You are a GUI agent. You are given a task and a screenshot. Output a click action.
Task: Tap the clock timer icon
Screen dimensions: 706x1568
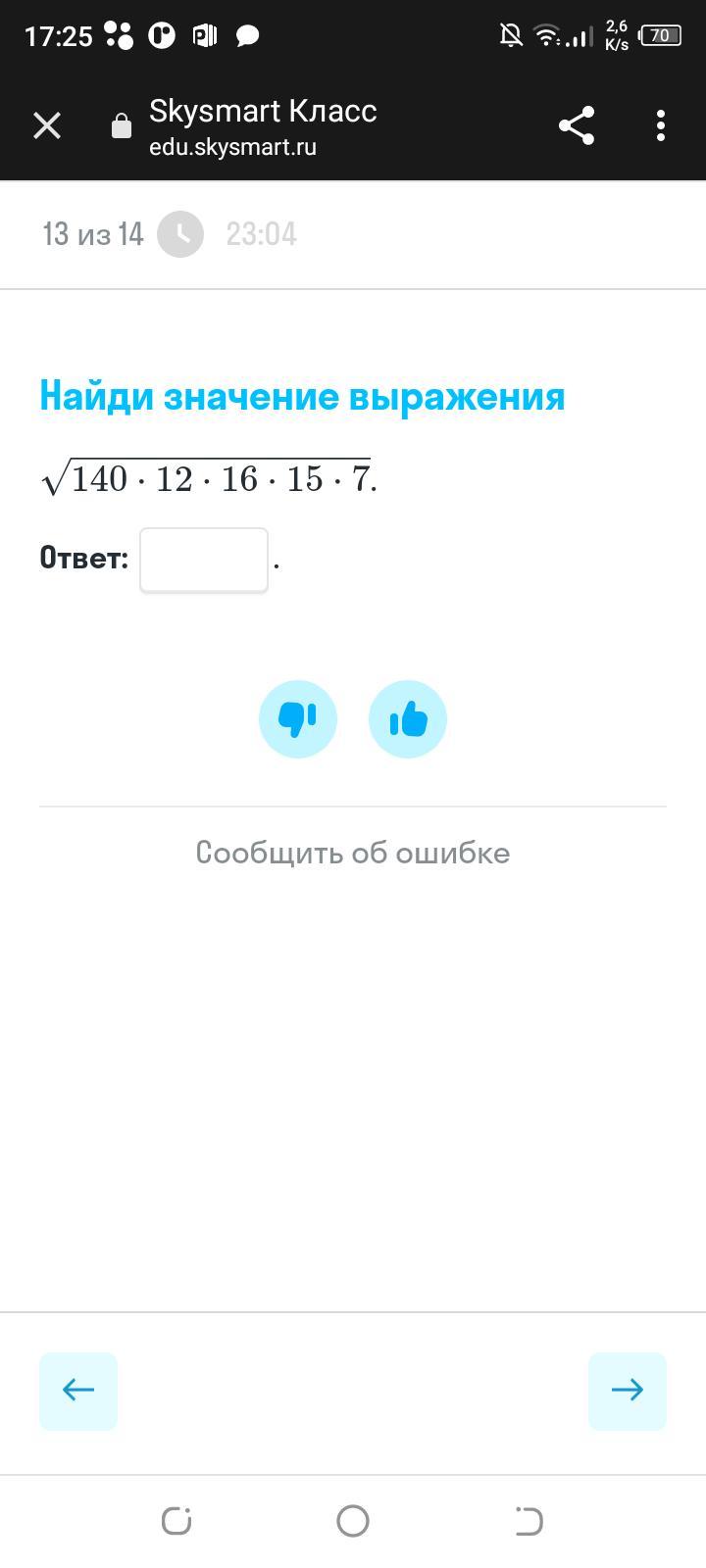click(x=180, y=234)
